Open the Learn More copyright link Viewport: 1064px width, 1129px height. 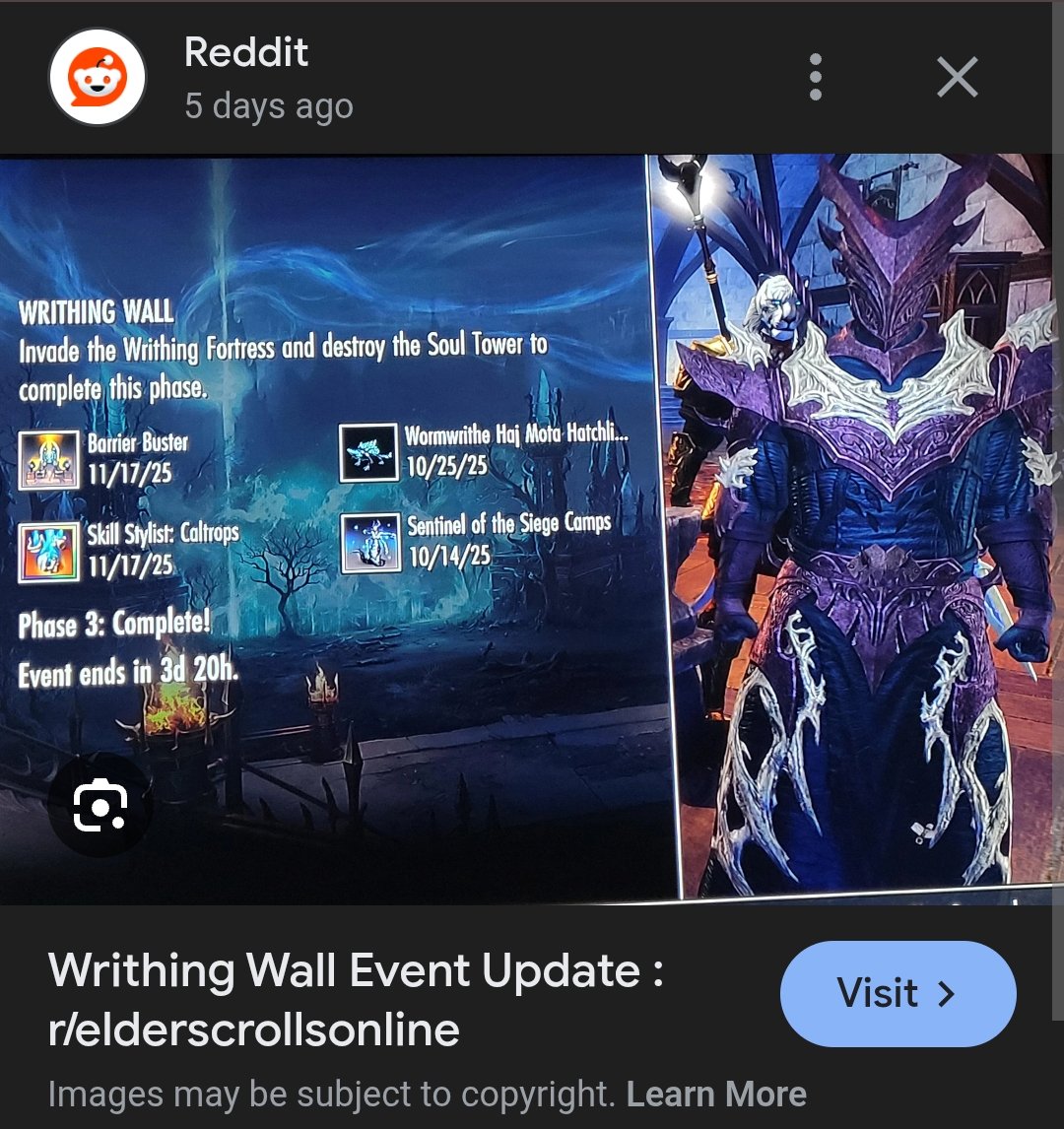(x=716, y=1094)
